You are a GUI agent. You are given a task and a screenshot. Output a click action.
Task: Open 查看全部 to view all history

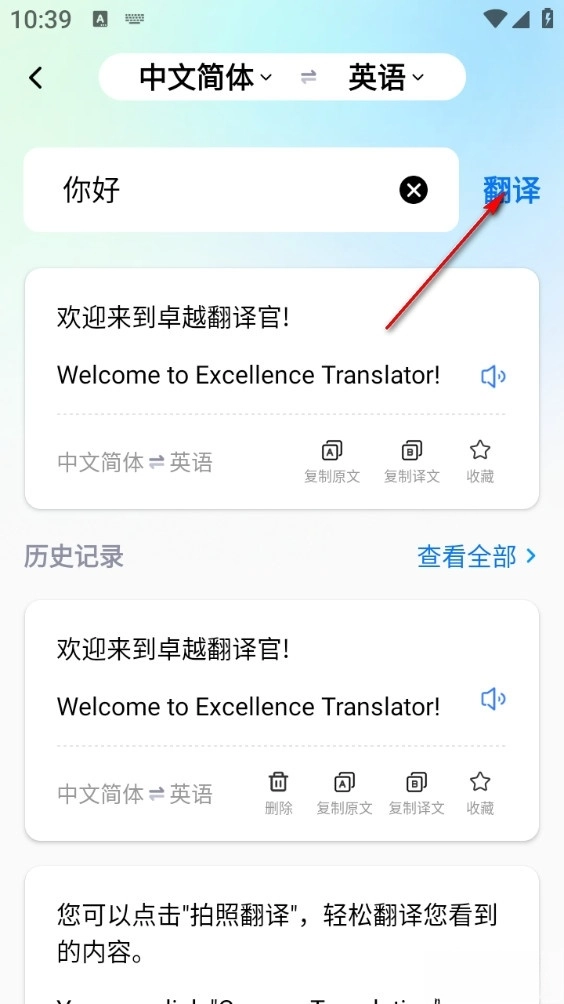476,556
